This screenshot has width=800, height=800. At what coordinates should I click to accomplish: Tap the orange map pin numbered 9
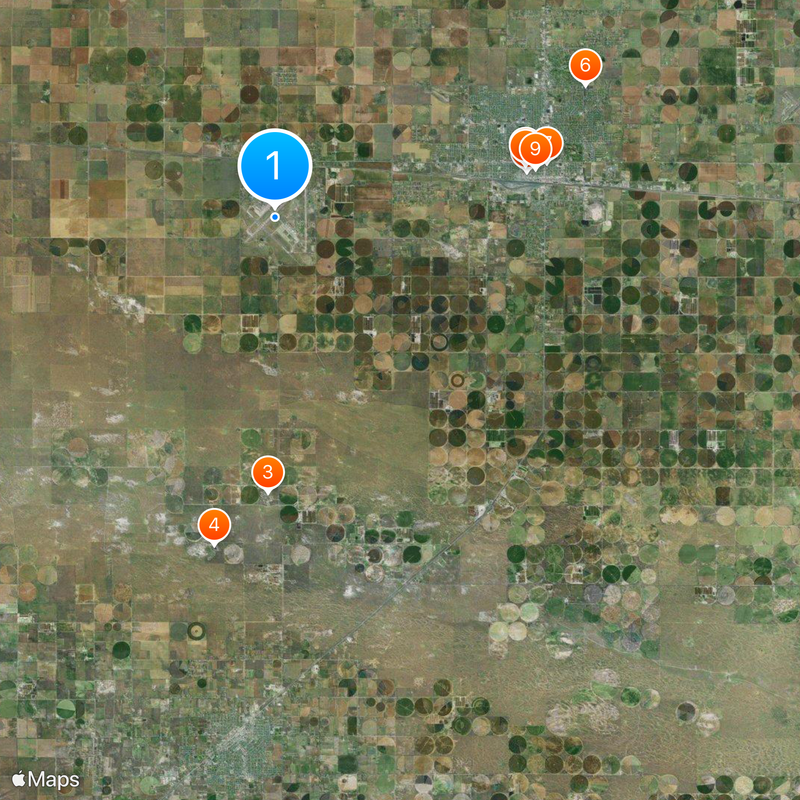click(x=536, y=149)
